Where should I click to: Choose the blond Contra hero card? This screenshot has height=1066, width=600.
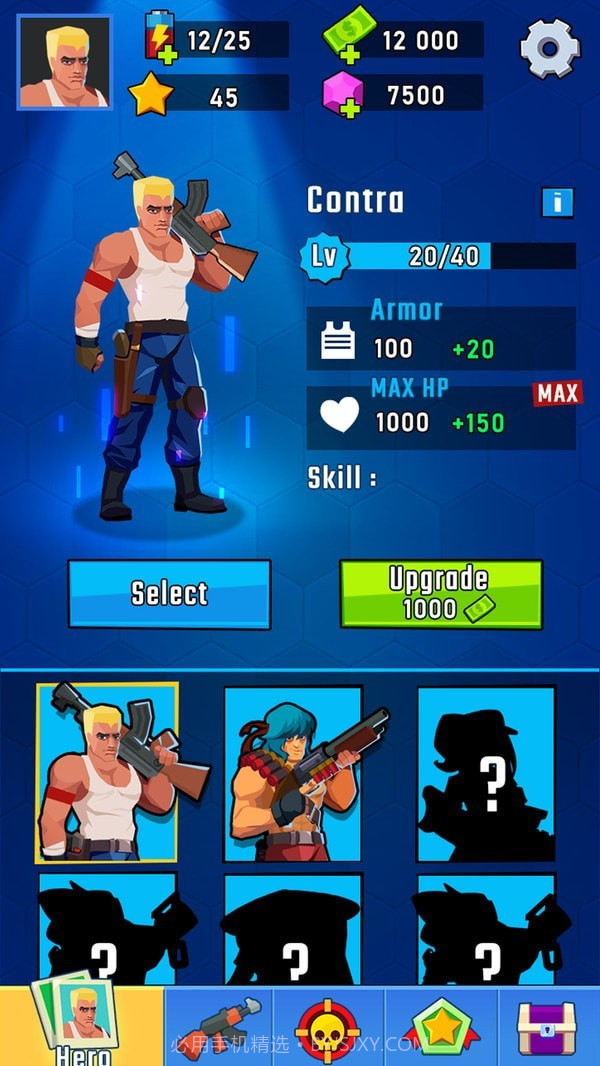point(107,772)
